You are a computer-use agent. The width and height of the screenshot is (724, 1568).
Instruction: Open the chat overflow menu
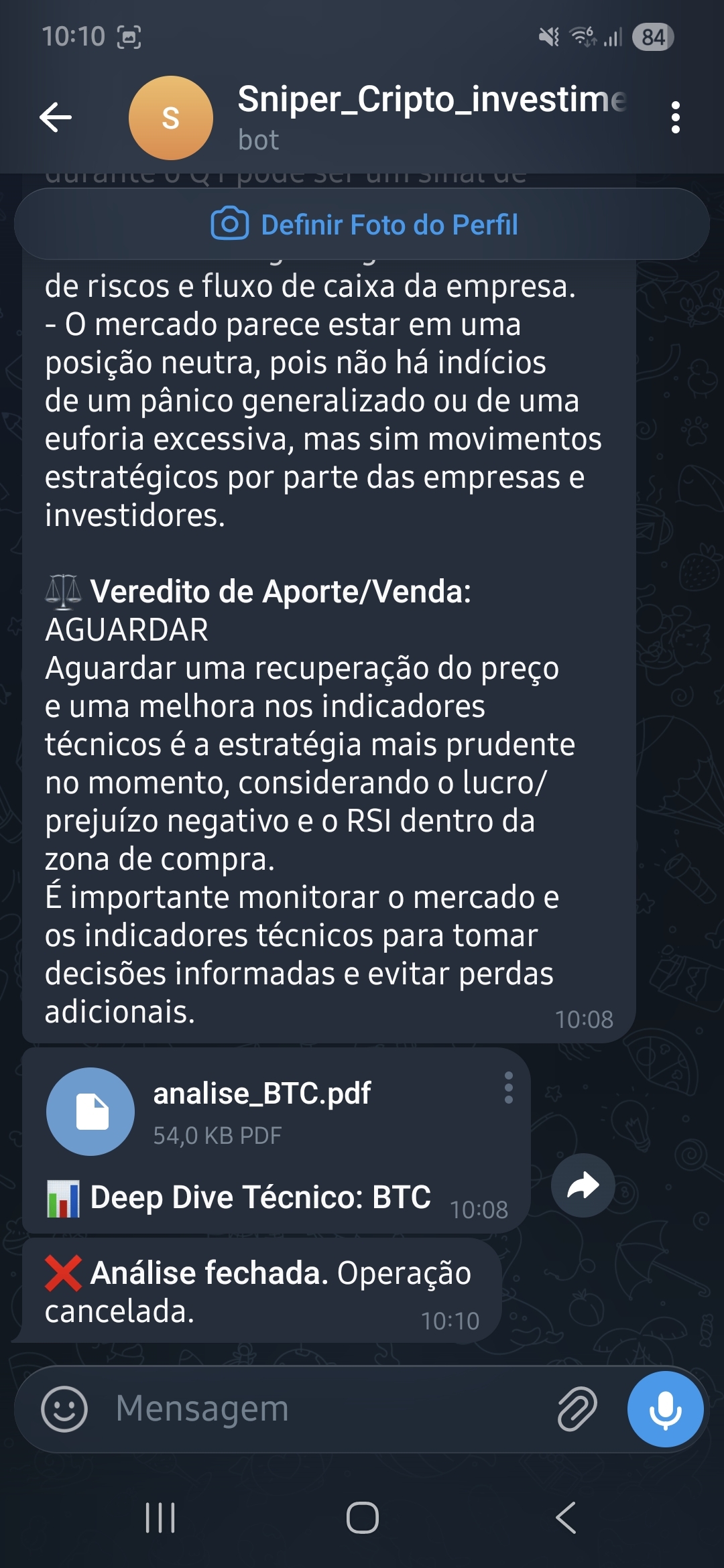click(675, 118)
